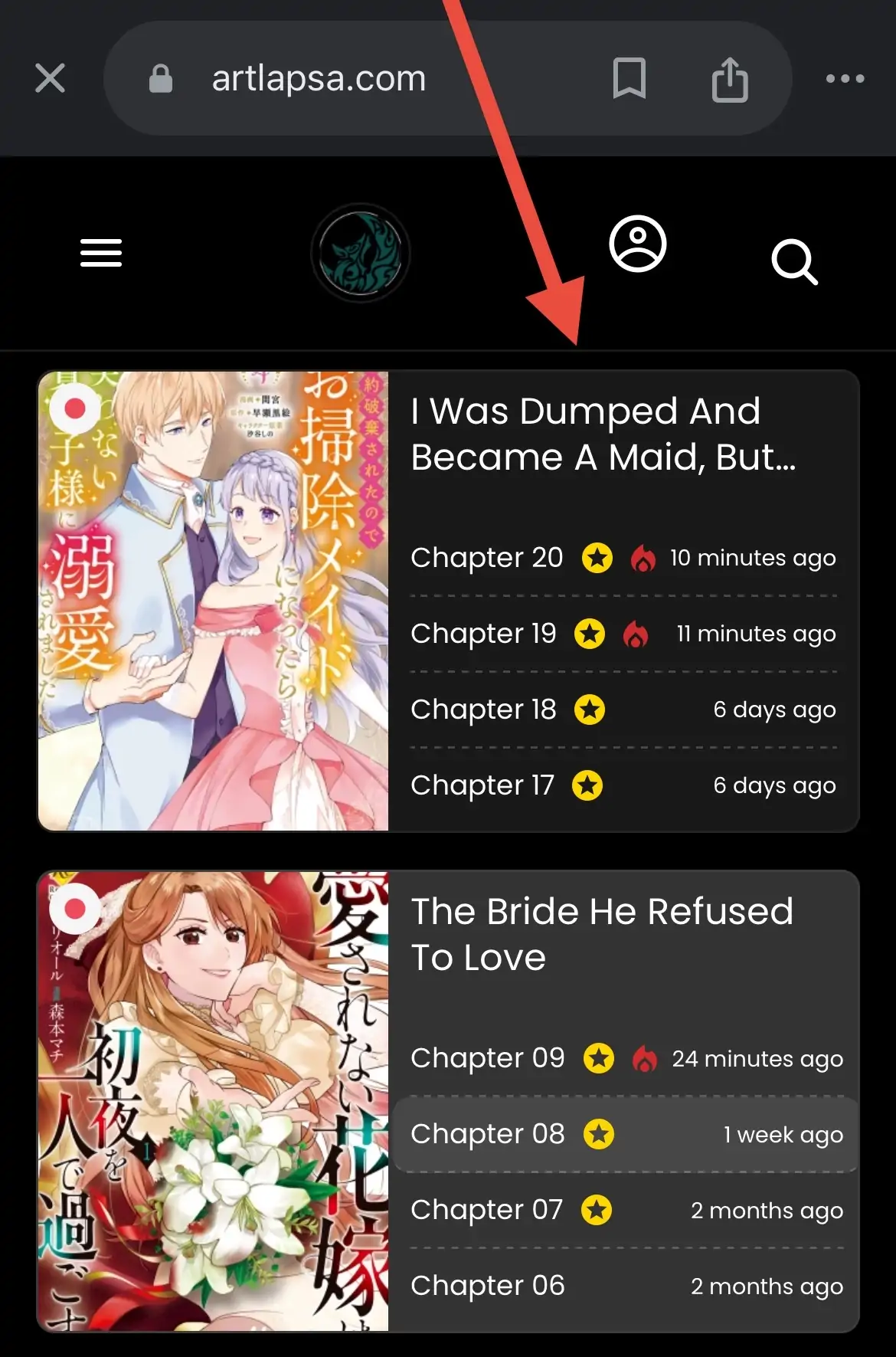Open the user account icon
Viewport: 896px width, 1357px height.
[x=637, y=244]
